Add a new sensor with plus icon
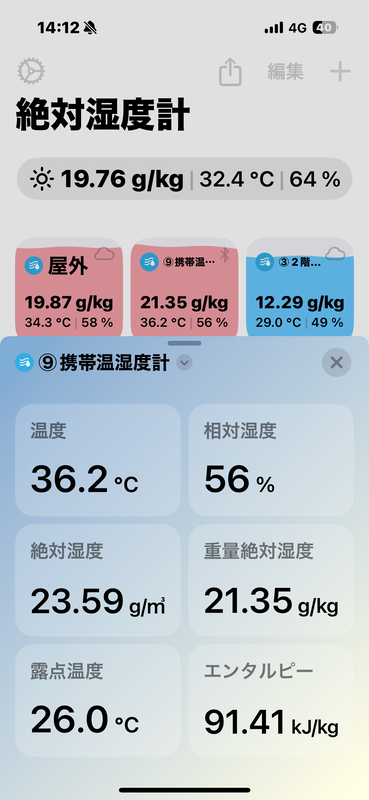 pos(340,71)
